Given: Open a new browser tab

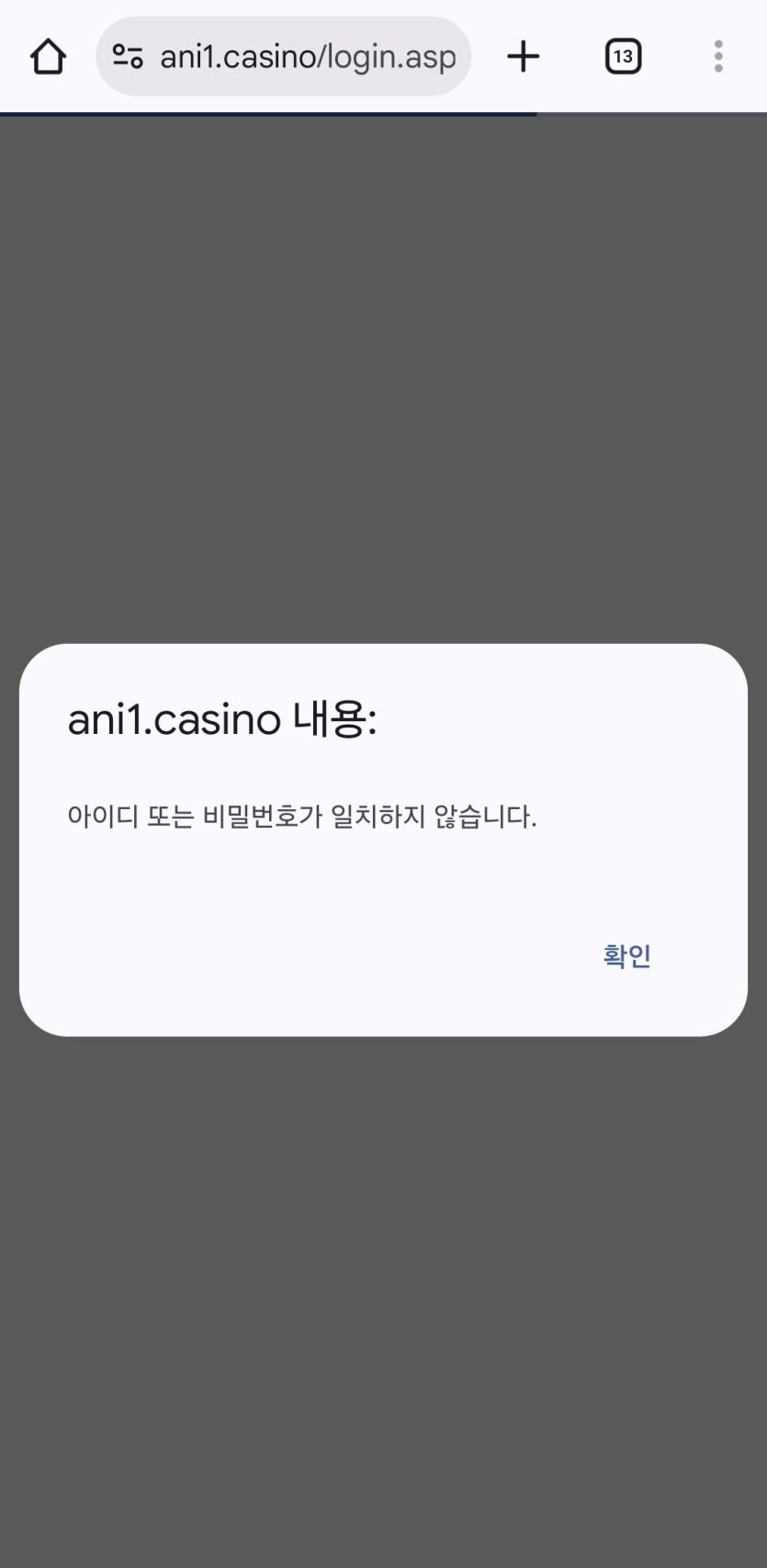Looking at the screenshot, I should tap(524, 57).
